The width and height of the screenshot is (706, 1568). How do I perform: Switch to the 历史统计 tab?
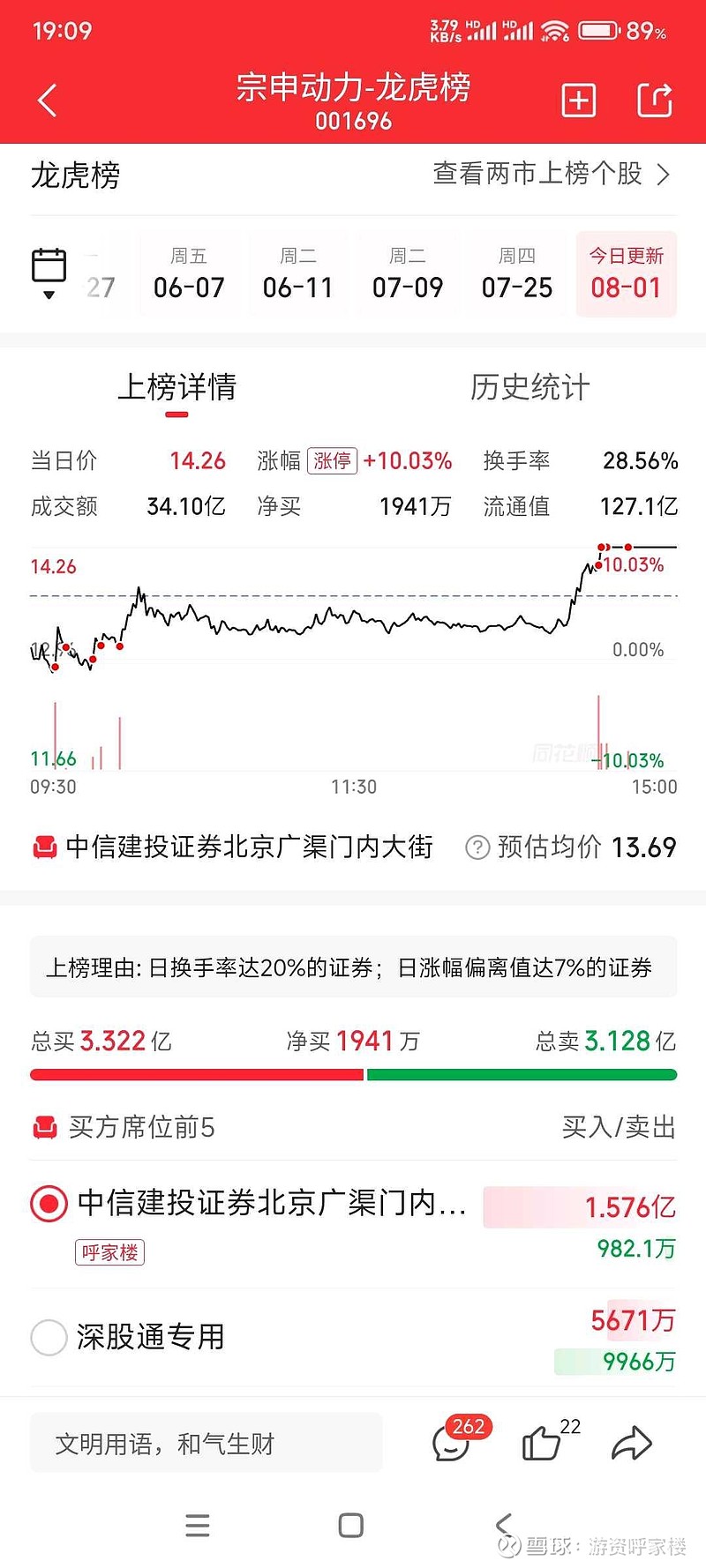[x=529, y=387]
